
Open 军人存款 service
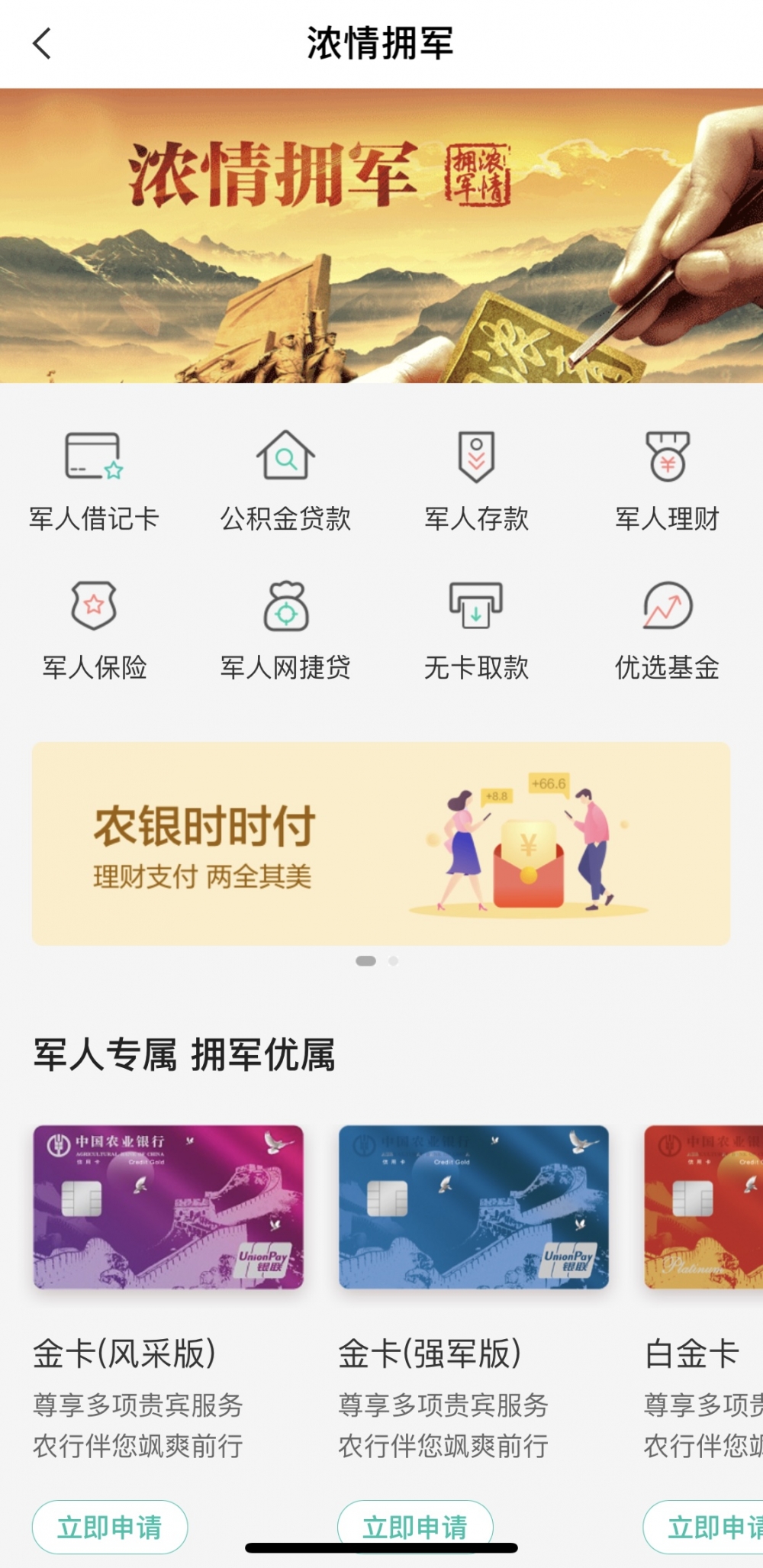click(476, 481)
